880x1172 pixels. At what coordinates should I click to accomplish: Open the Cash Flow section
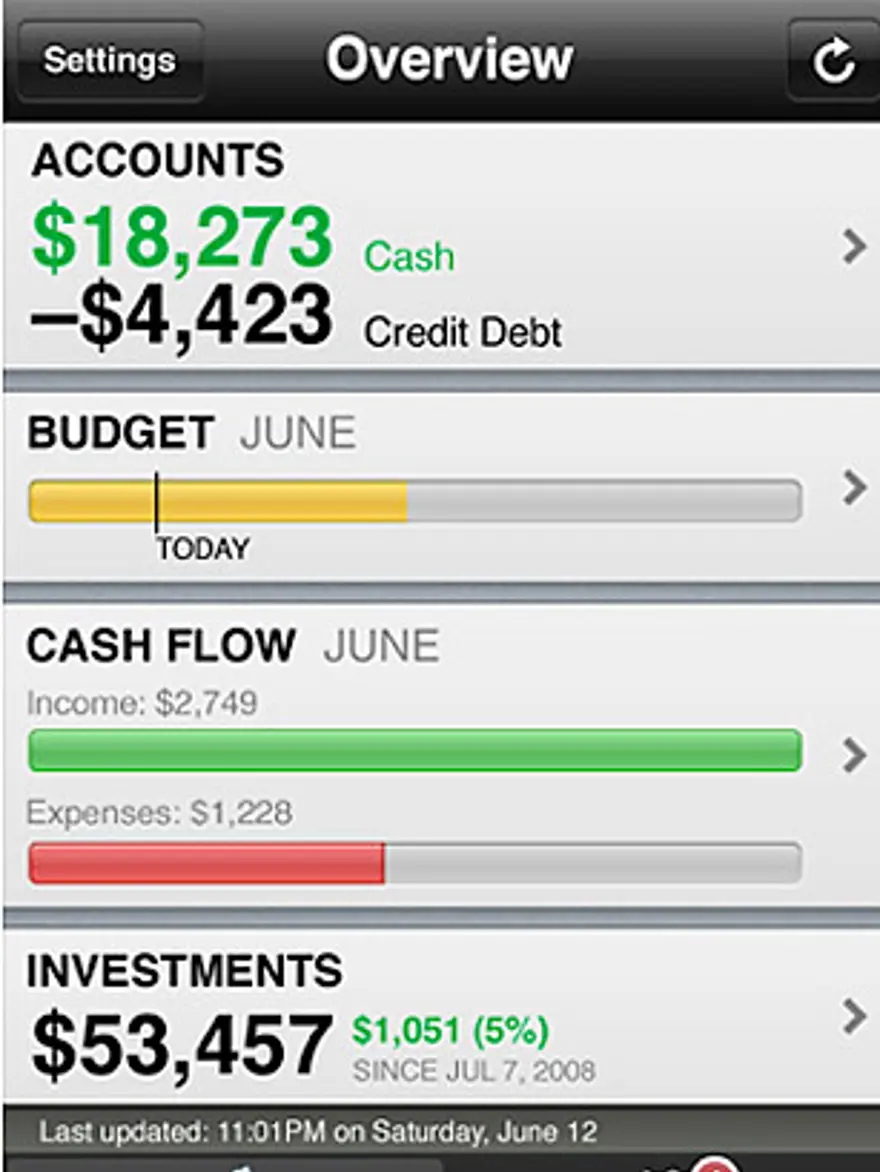pos(440,756)
